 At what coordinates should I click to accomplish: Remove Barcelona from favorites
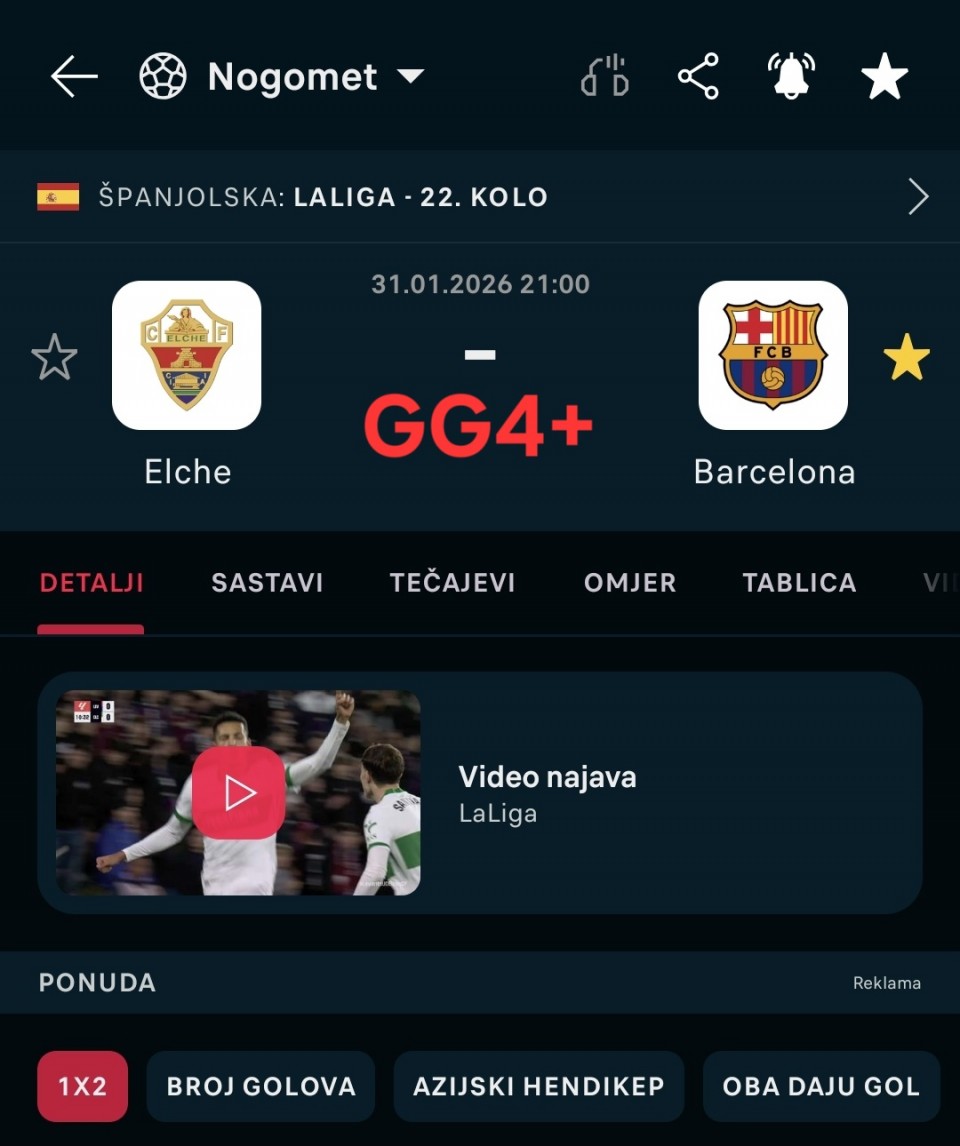pyautogui.click(x=907, y=358)
